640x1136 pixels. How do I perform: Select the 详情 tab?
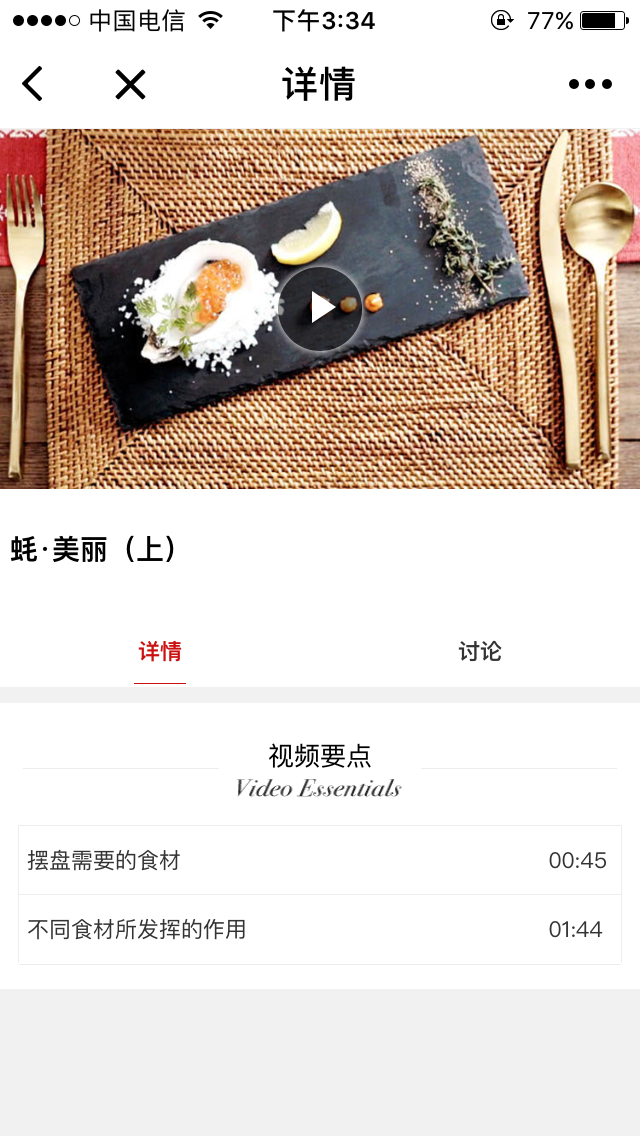coord(160,652)
